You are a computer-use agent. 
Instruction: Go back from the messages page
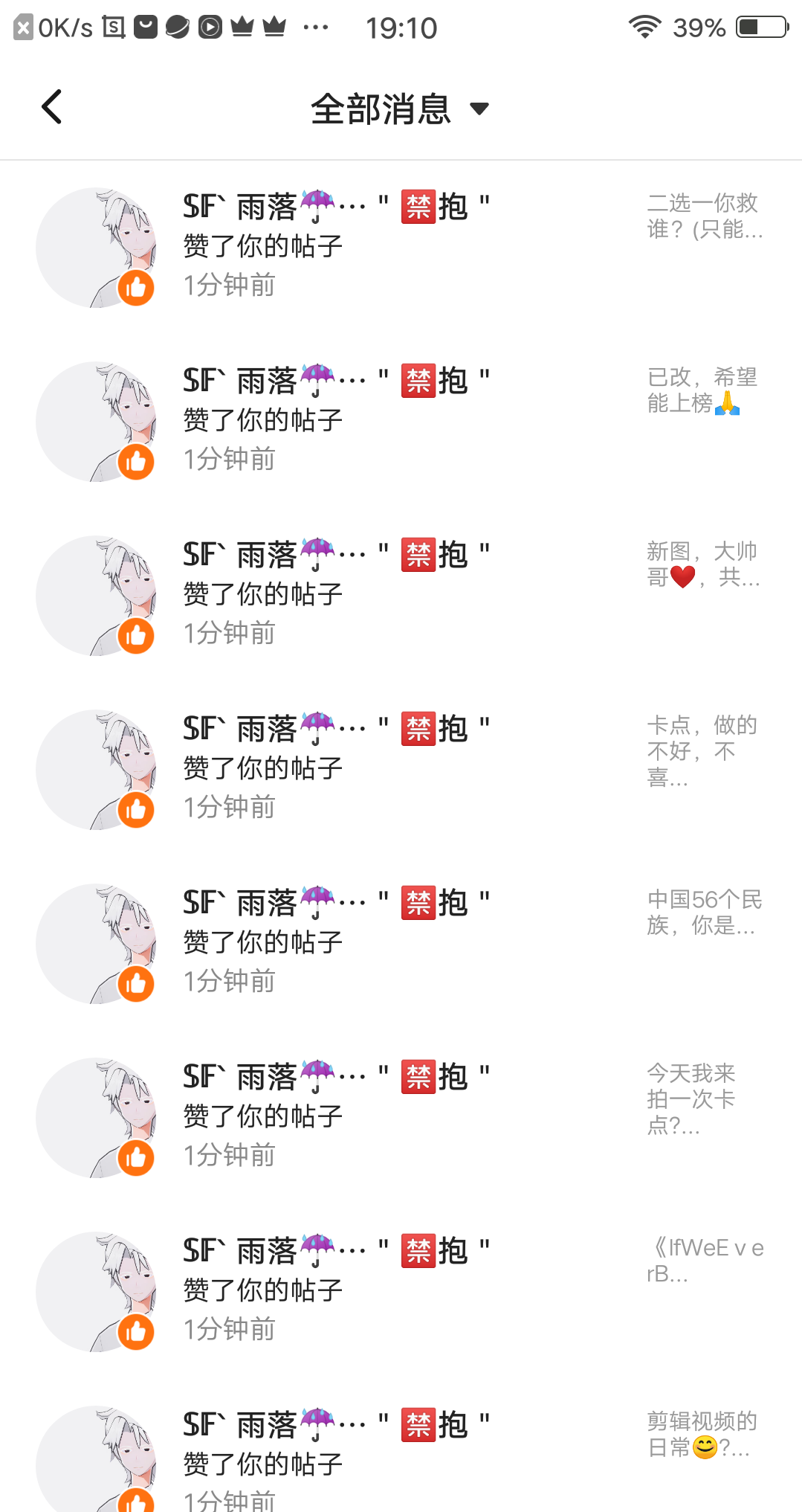coord(51,107)
